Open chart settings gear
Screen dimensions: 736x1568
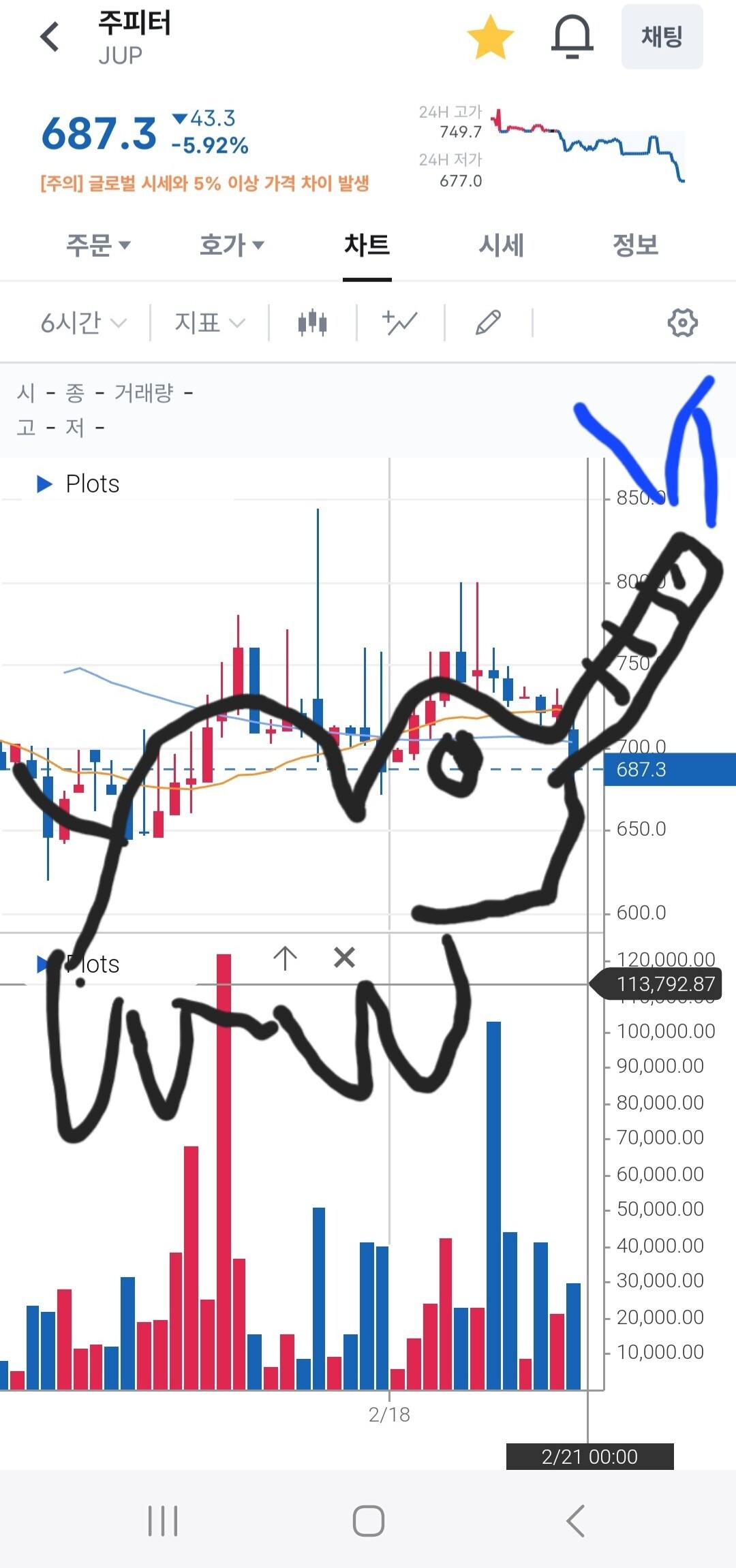click(x=682, y=323)
